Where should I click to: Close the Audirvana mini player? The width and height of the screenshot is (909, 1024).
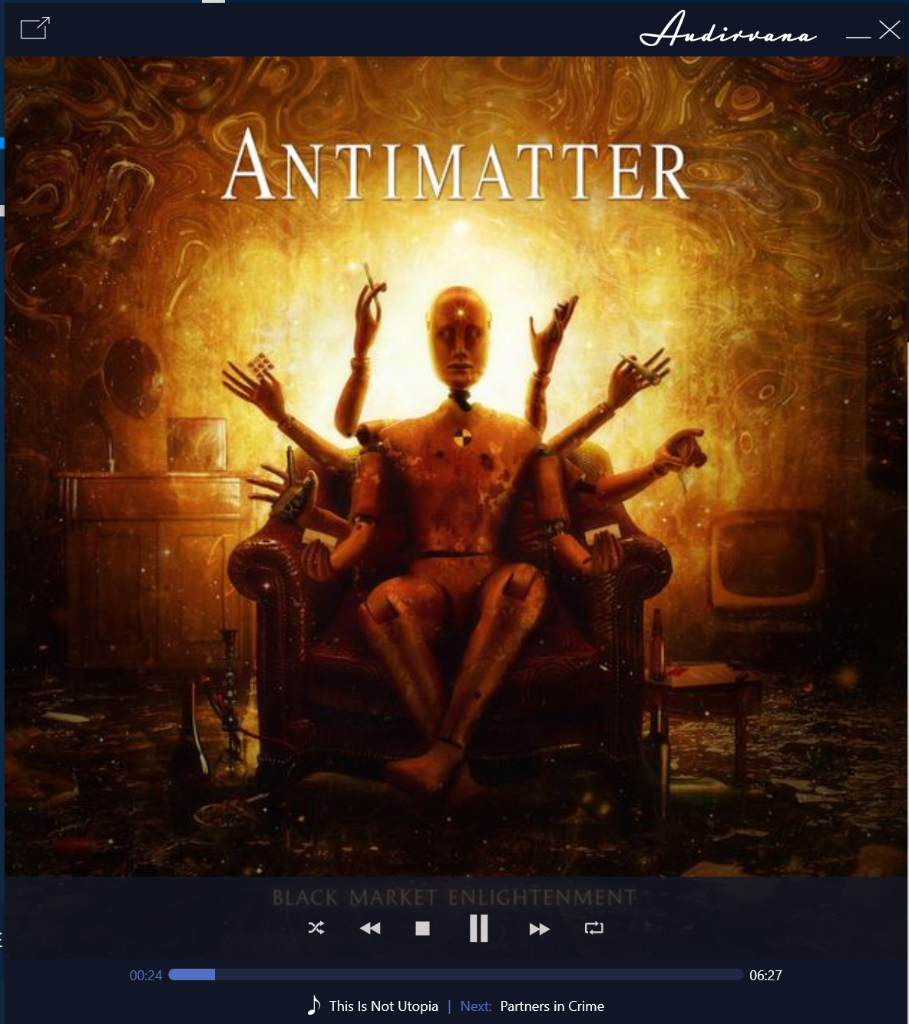pos(889,30)
